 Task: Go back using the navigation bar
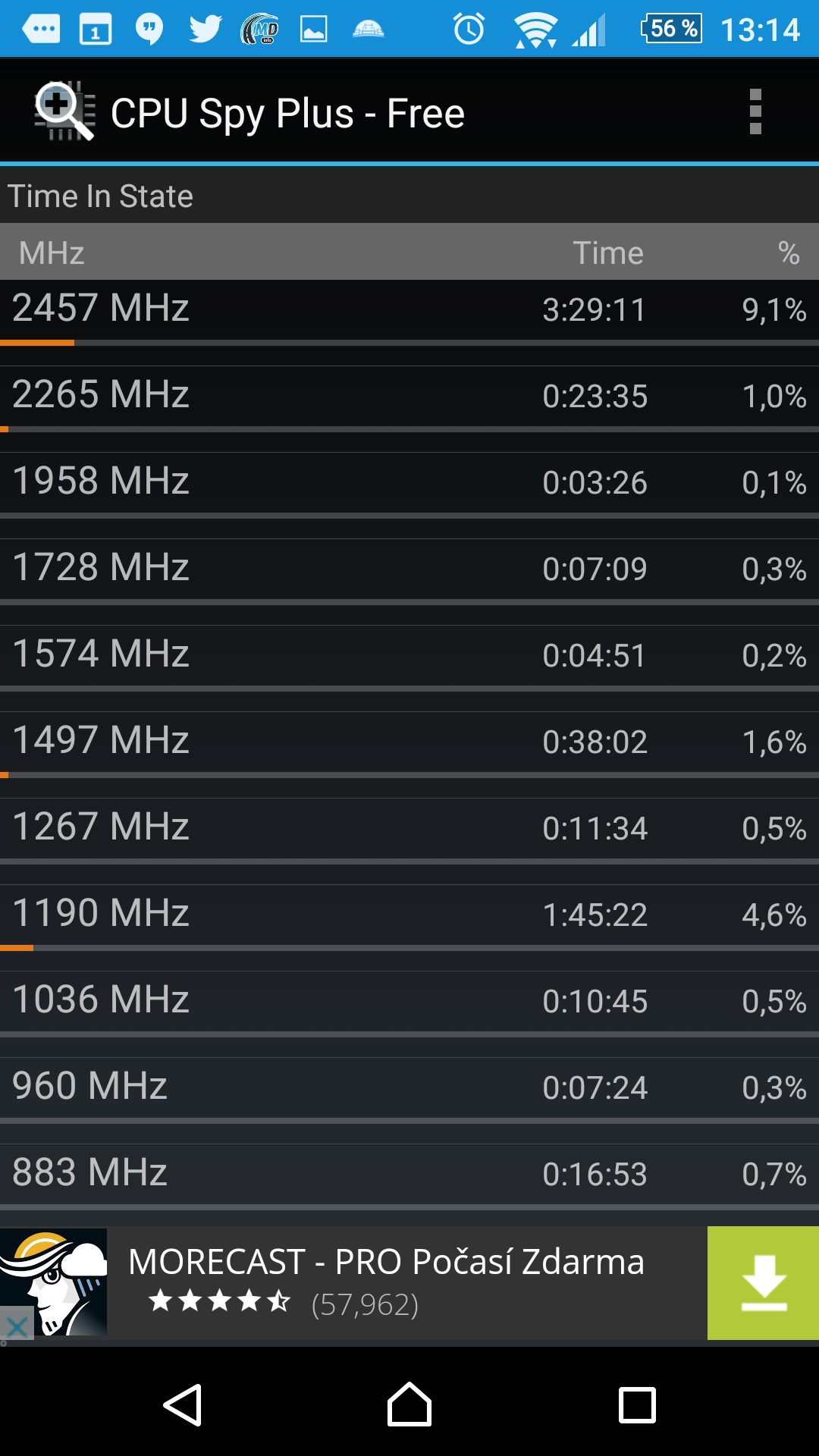[x=182, y=1405]
